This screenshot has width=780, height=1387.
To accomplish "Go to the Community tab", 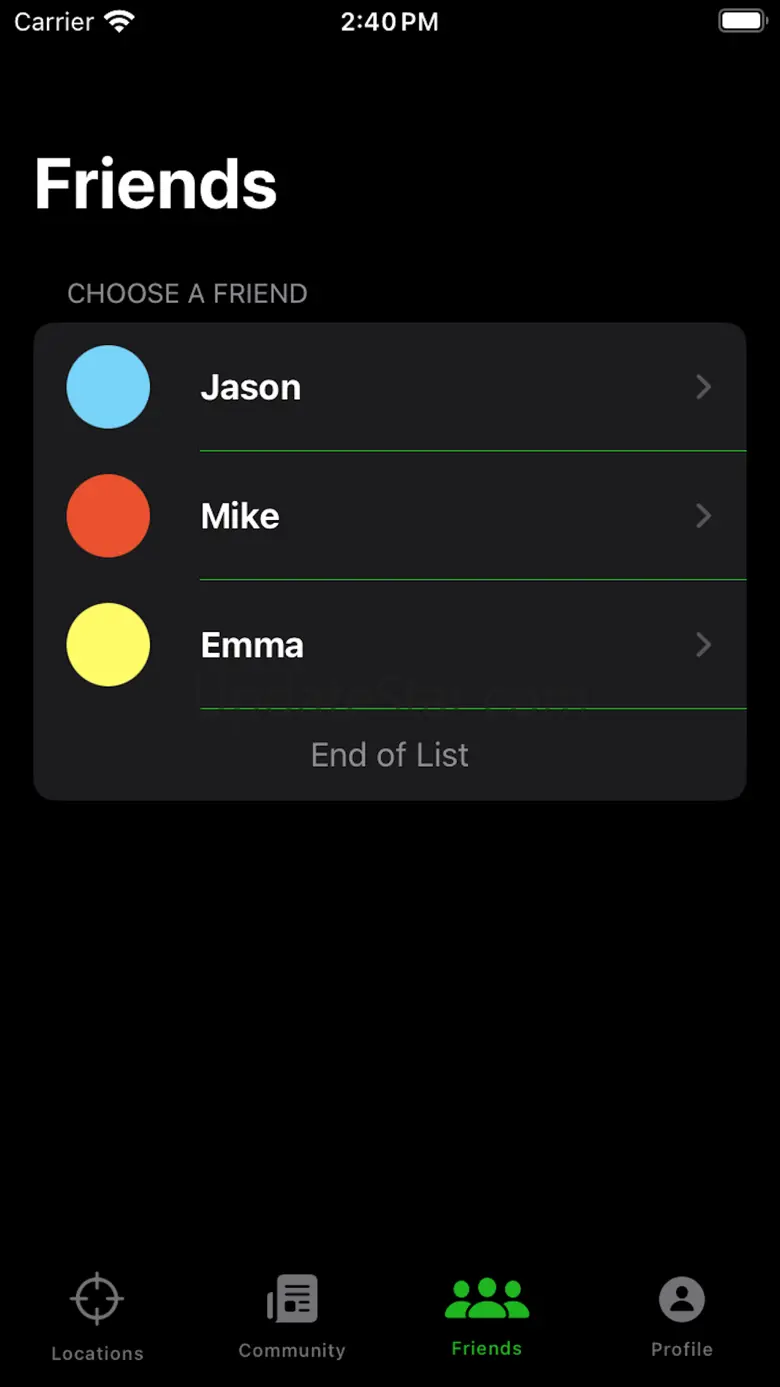I will coord(292,1317).
